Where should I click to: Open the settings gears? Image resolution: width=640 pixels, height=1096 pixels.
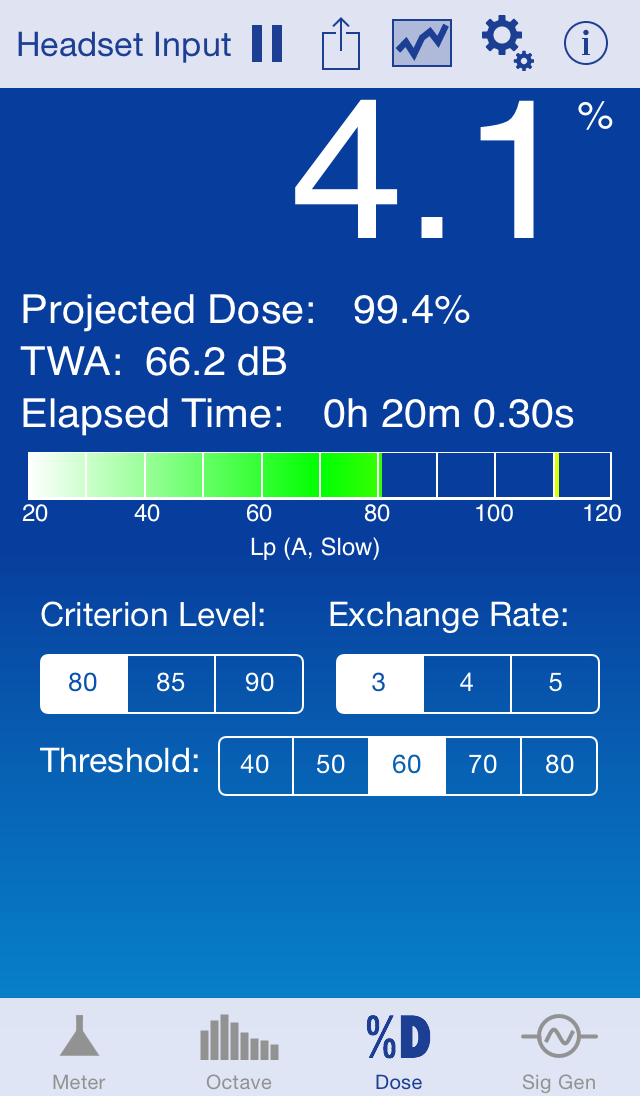(x=507, y=43)
